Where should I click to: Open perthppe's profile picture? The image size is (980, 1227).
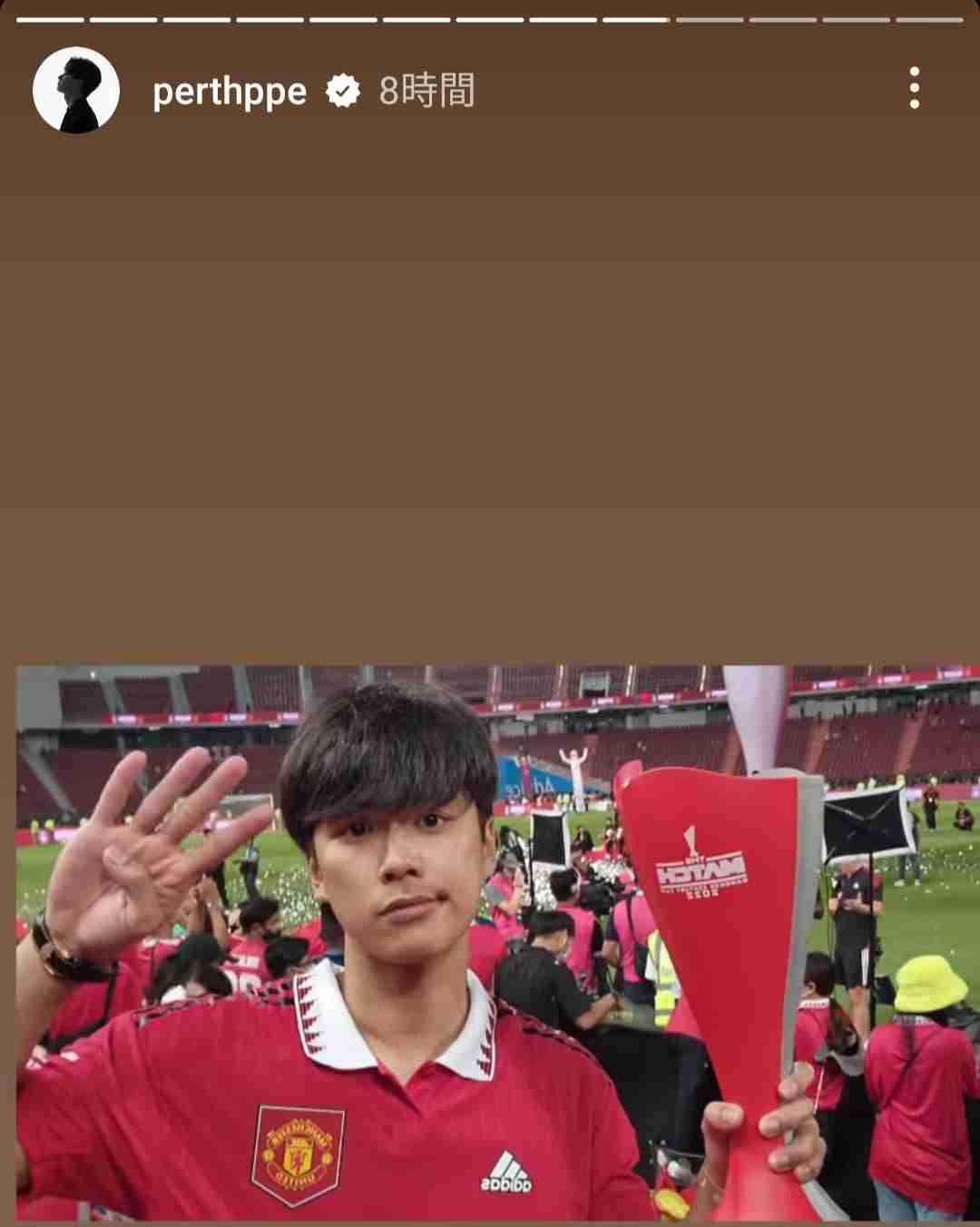pos(76,90)
